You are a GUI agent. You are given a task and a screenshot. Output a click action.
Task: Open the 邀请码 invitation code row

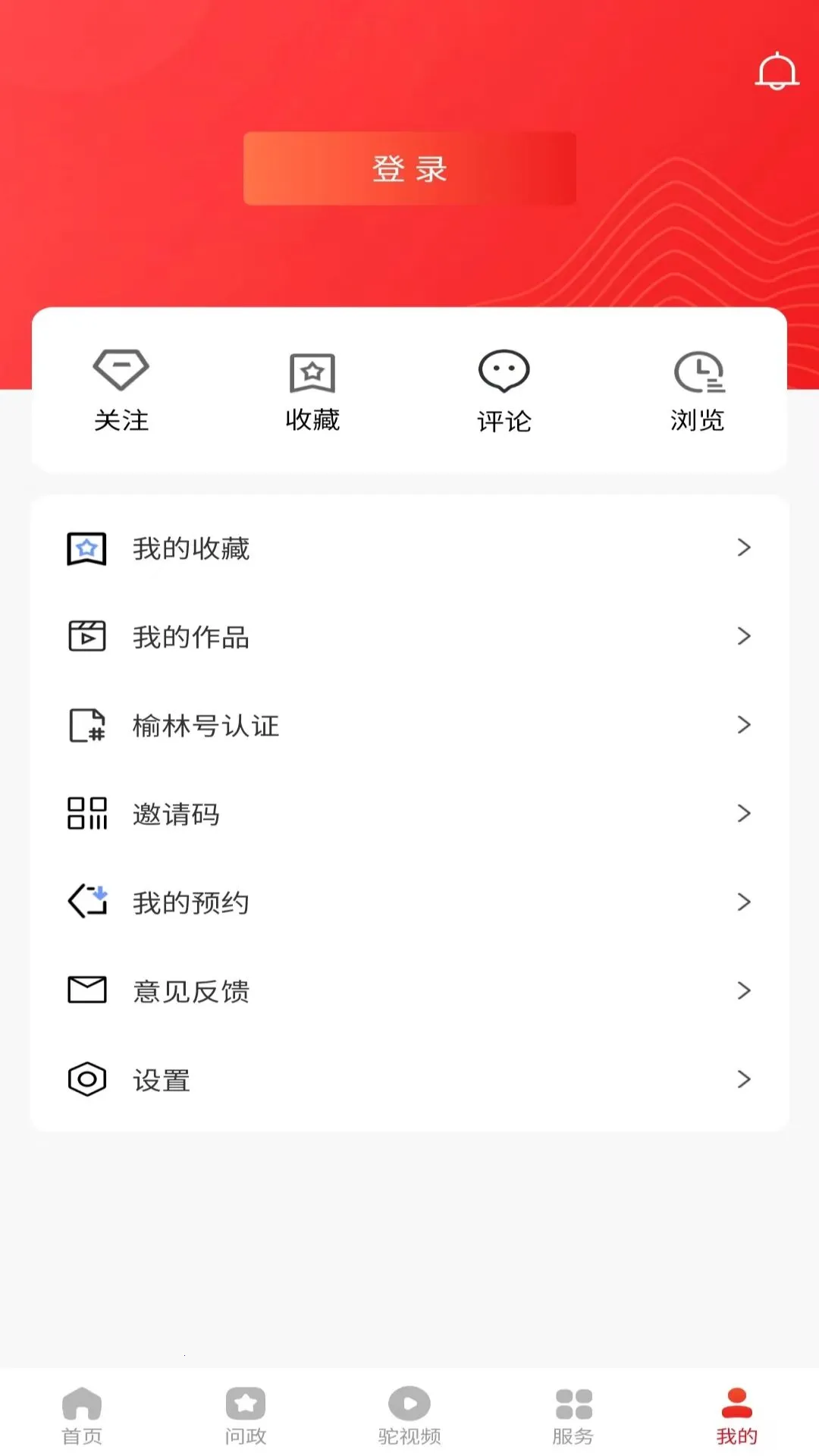tap(409, 814)
